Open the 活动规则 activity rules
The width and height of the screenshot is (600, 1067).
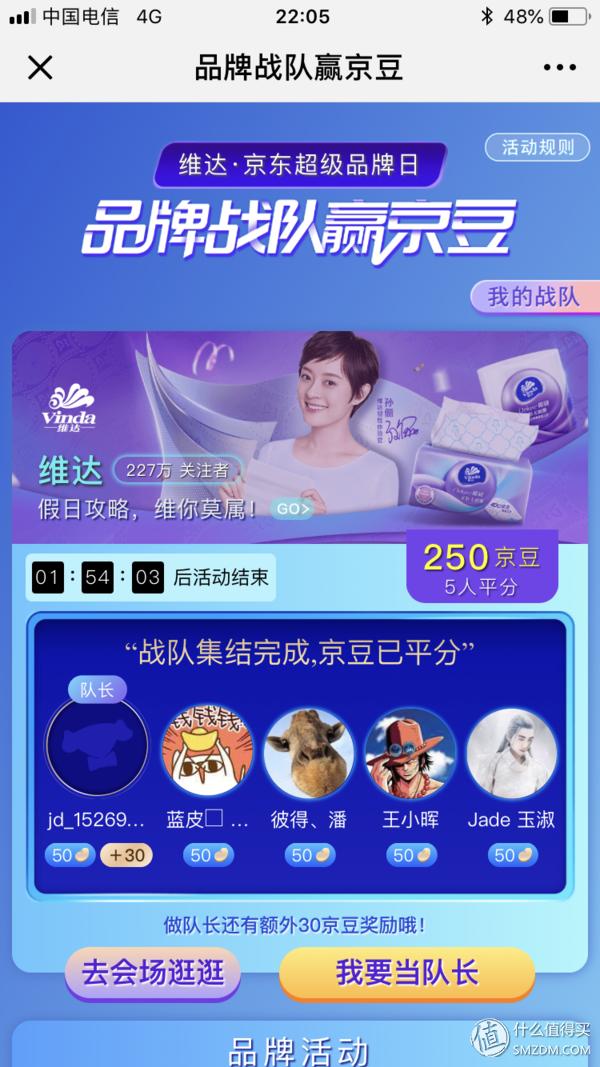point(537,147)
